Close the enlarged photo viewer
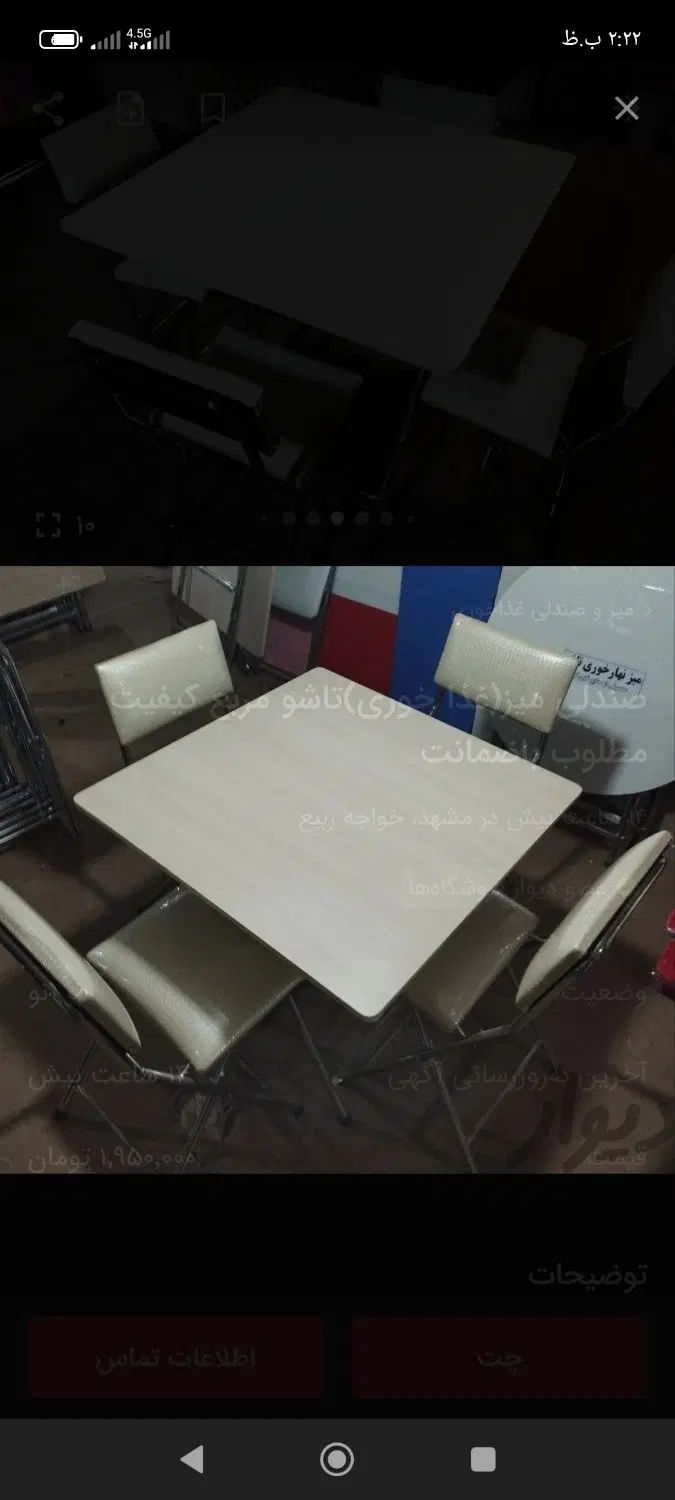 click(x=626, y=108)
